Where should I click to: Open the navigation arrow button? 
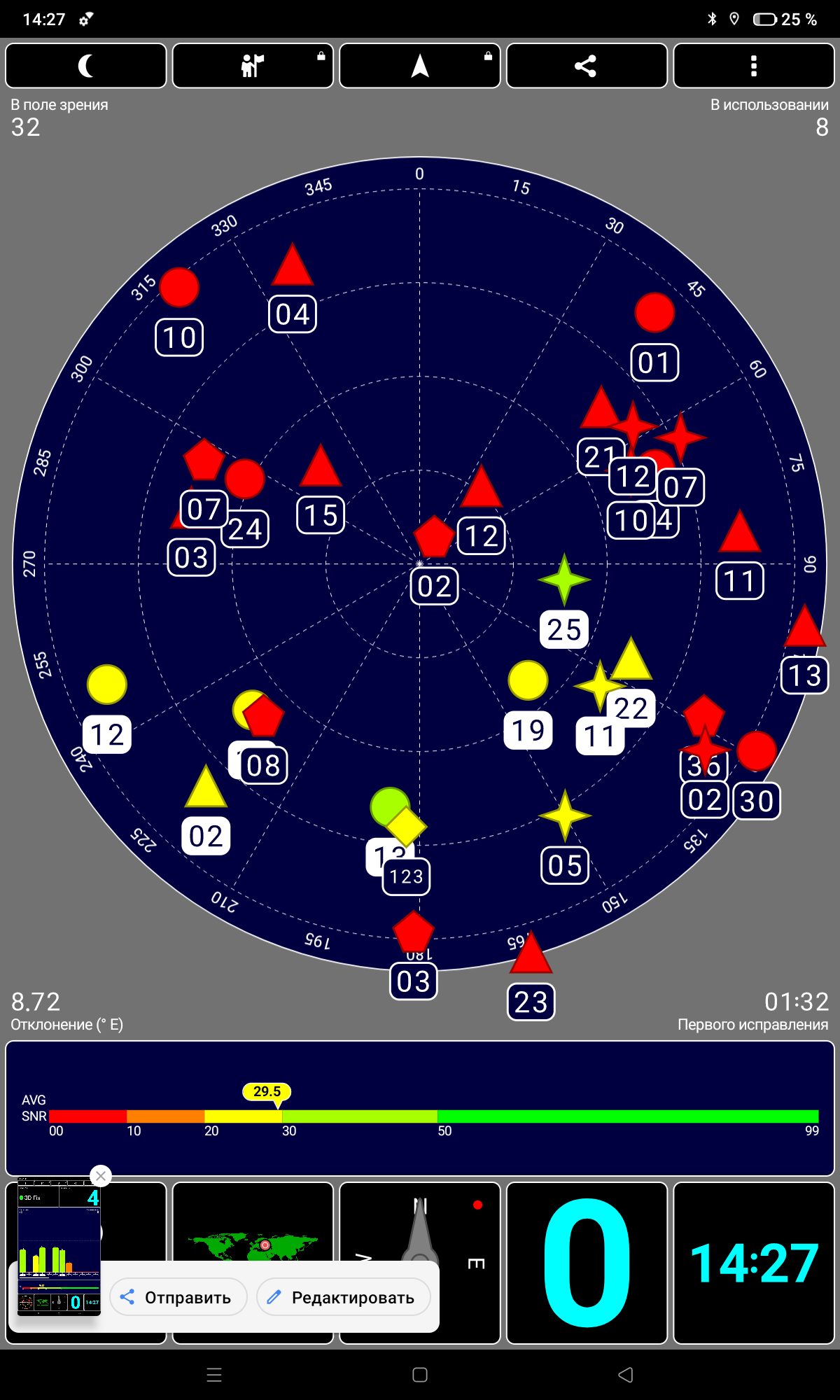tap(420, 66)
